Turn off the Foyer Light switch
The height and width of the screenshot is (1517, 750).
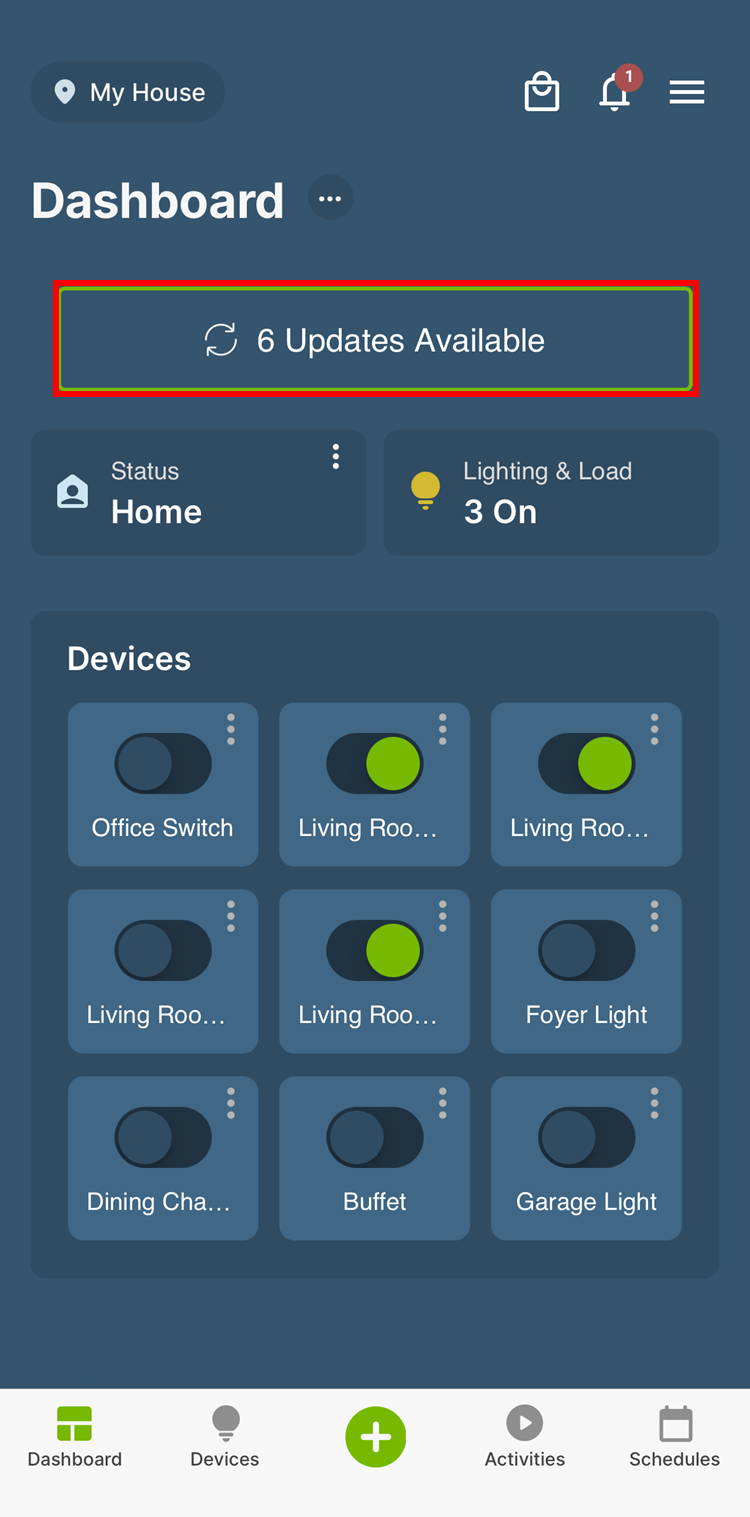tap(586, 949)
